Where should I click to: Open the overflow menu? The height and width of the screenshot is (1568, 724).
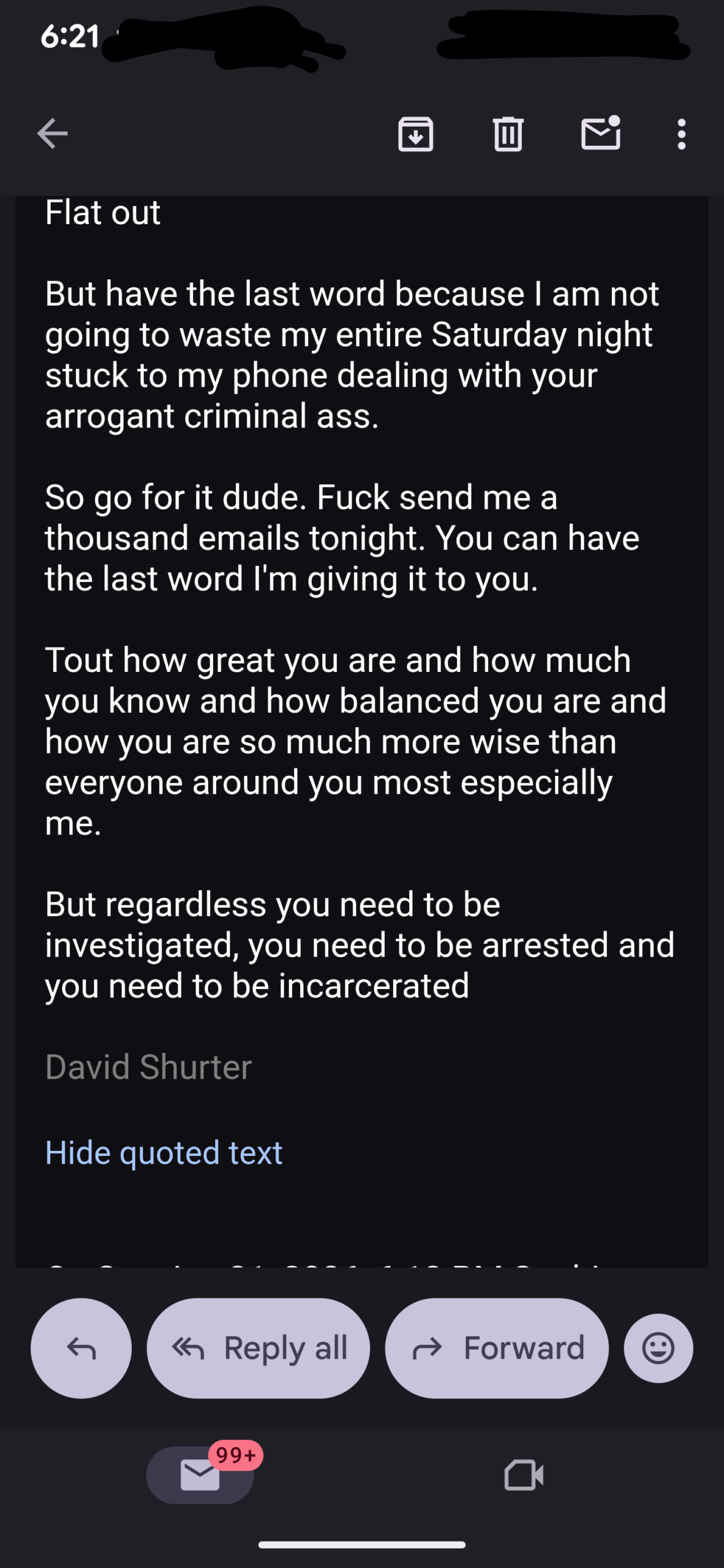point(681,134)
